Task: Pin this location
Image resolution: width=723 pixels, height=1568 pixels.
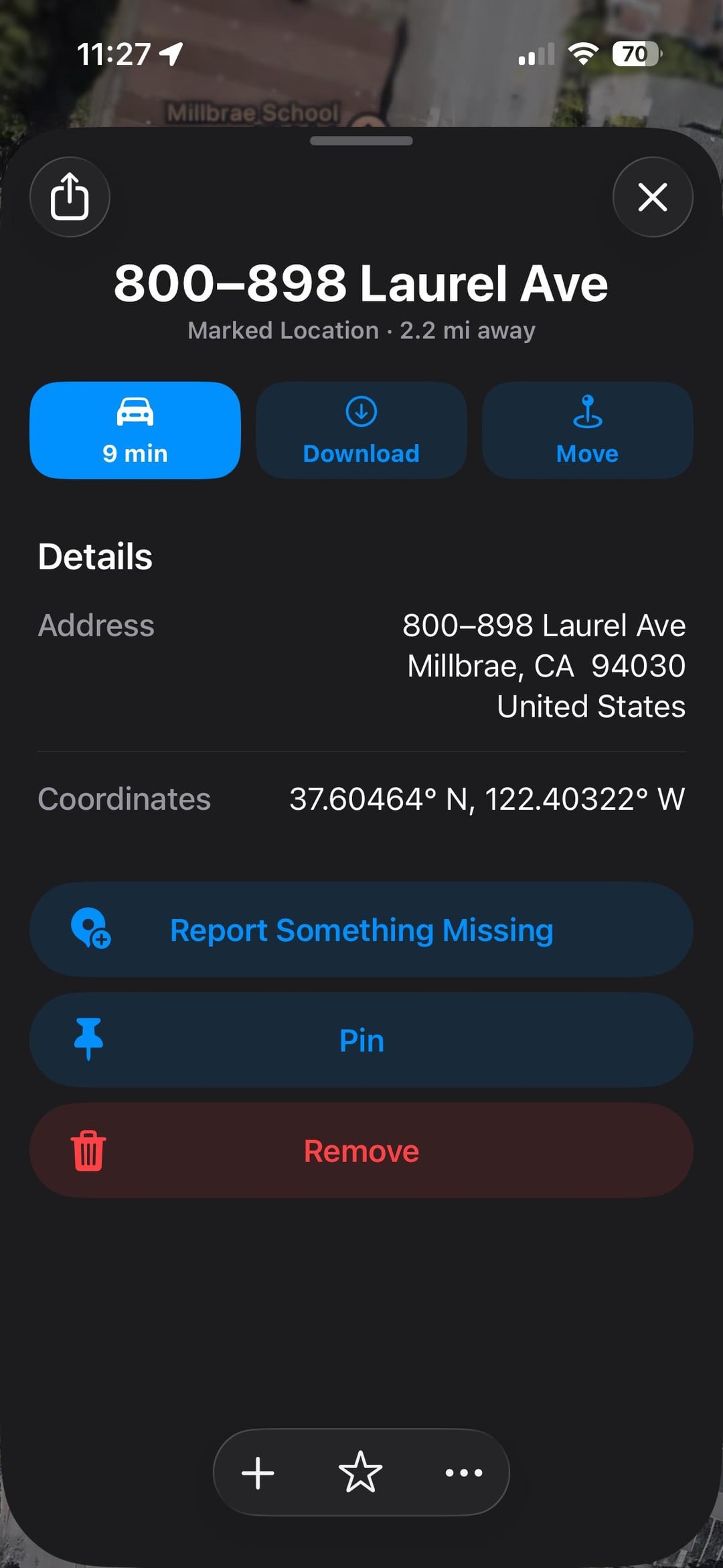Action: (361, 1040)
